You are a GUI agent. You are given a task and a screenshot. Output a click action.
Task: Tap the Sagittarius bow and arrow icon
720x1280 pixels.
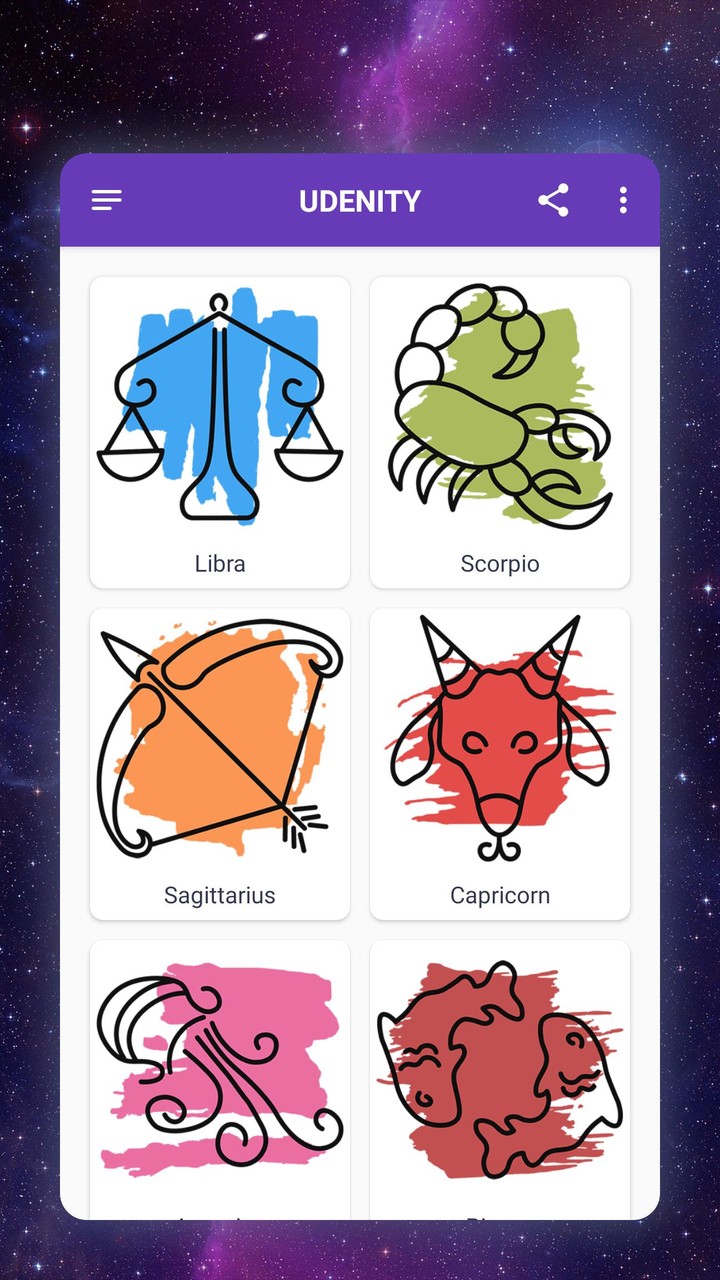220,737
